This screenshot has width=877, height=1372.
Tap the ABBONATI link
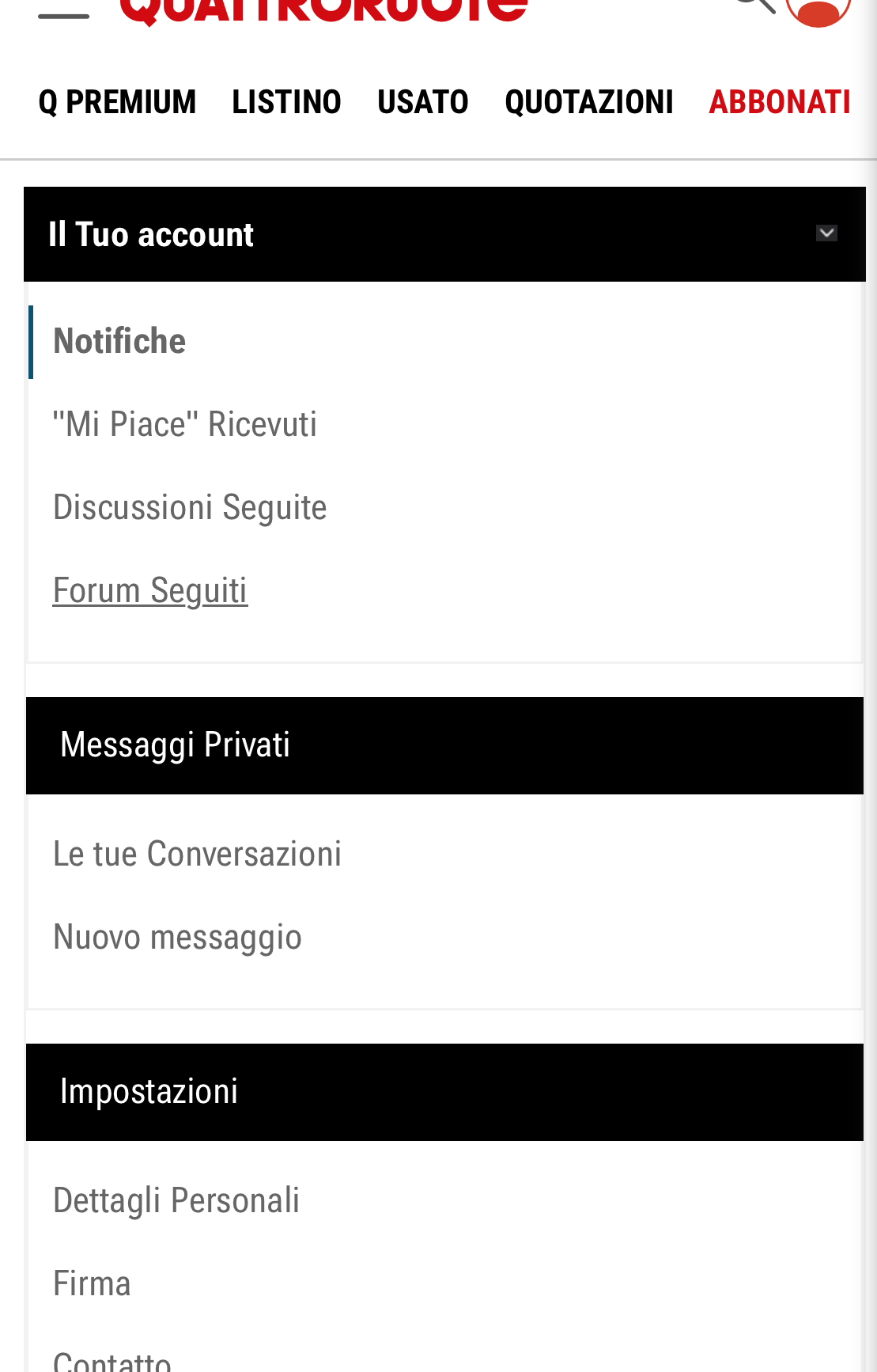pyautogui.click(x=780, y=102)
